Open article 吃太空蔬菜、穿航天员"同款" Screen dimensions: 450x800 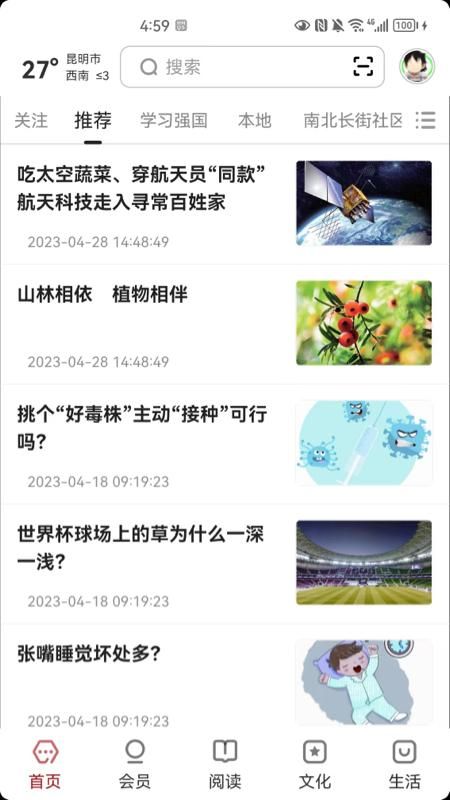(x=225, y=204)
